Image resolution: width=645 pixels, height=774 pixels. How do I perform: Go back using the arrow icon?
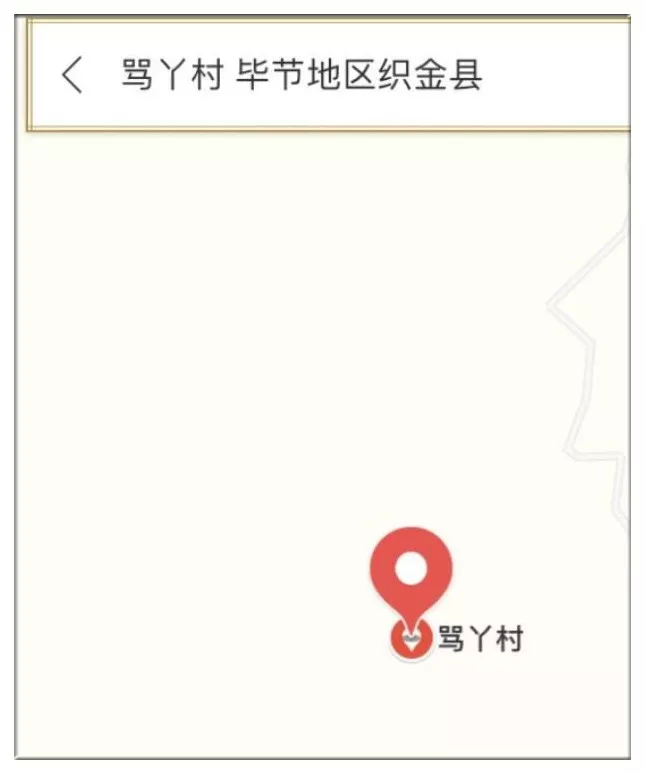coord(72,75)
